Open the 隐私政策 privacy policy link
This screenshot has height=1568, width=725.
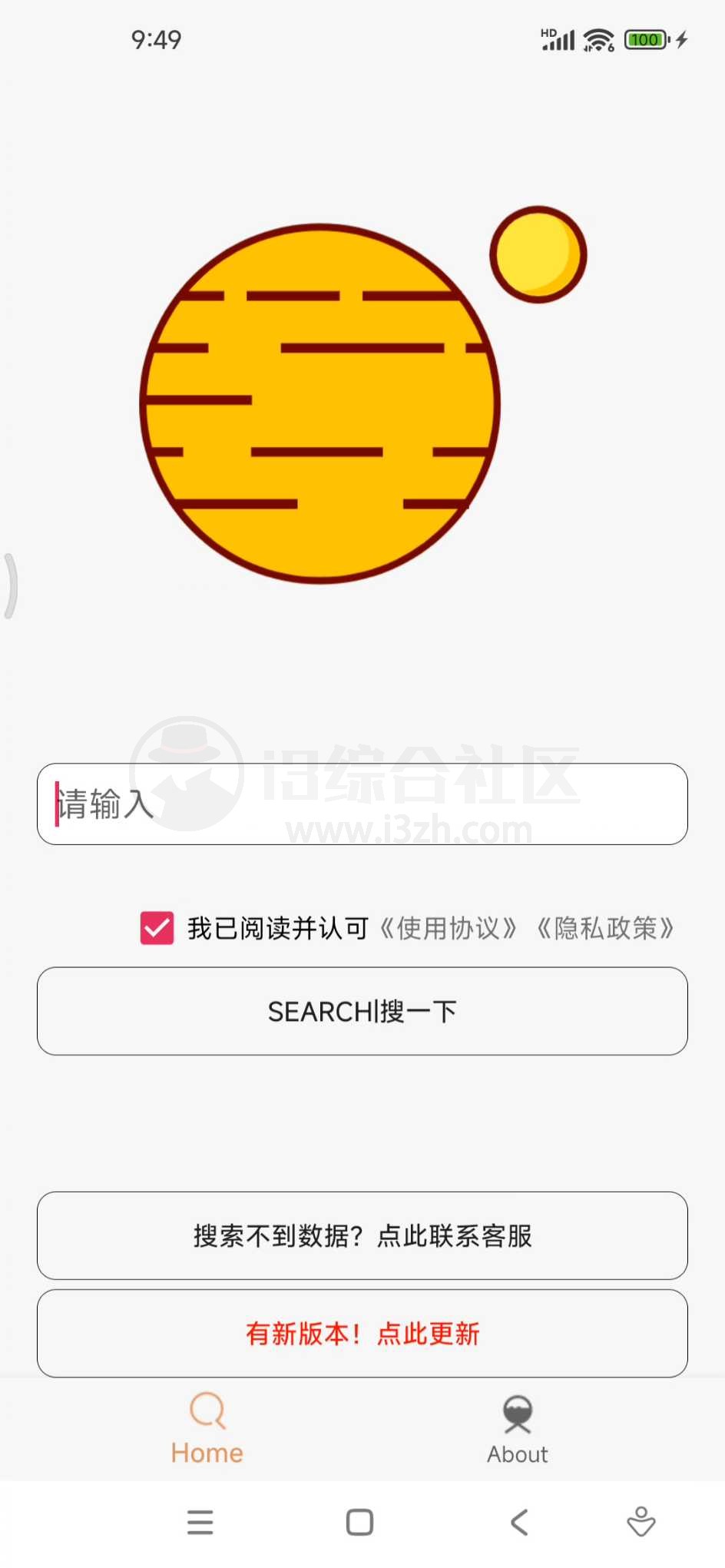point(606,928)
